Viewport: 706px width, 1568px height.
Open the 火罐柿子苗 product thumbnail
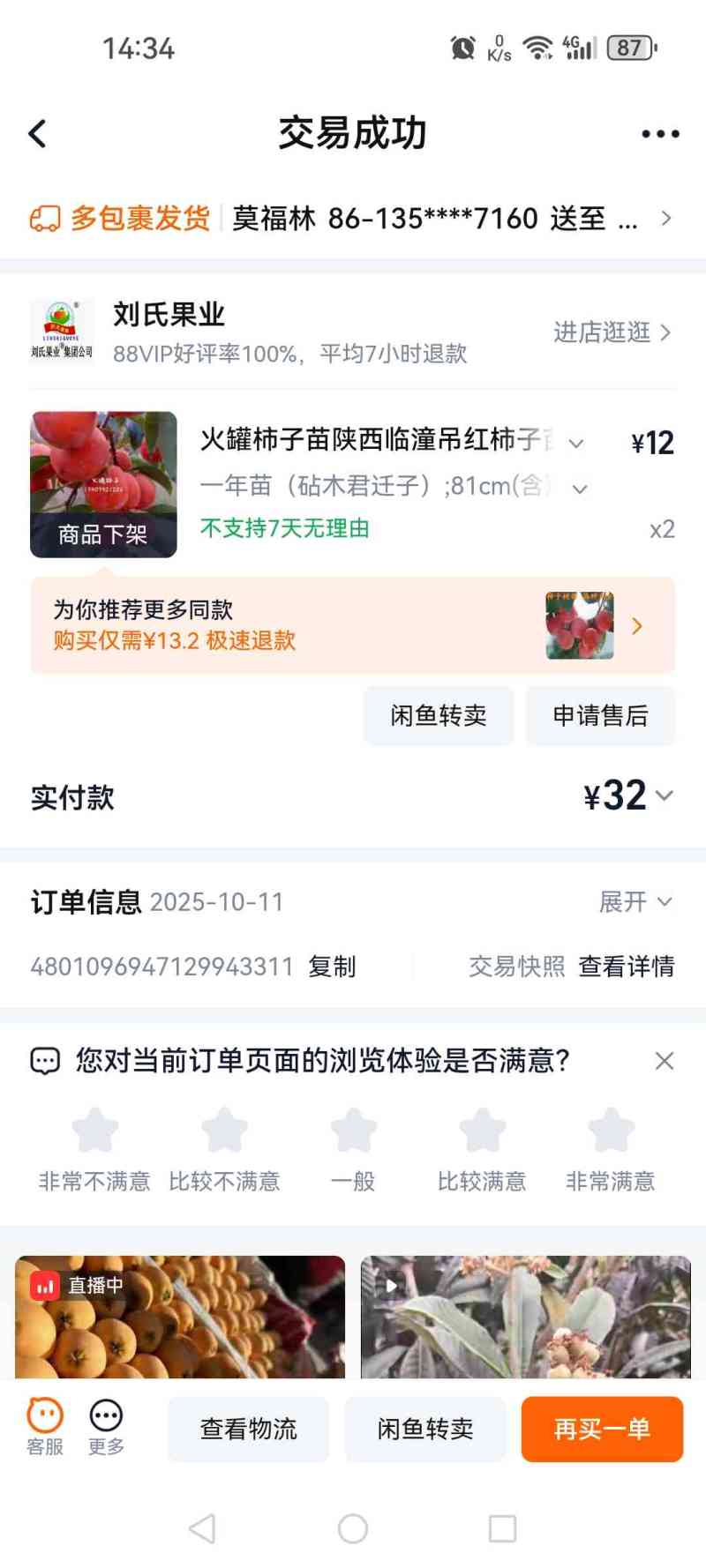(x=103, y=484)
